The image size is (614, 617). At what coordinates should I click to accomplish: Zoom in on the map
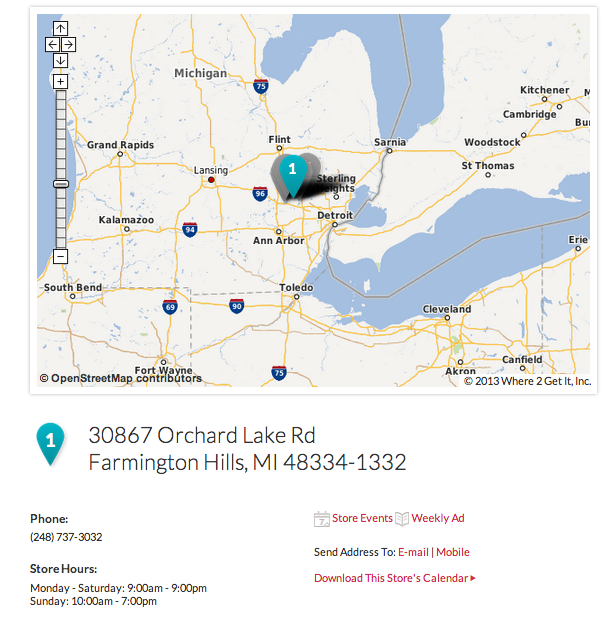click(x=60, y=81)
